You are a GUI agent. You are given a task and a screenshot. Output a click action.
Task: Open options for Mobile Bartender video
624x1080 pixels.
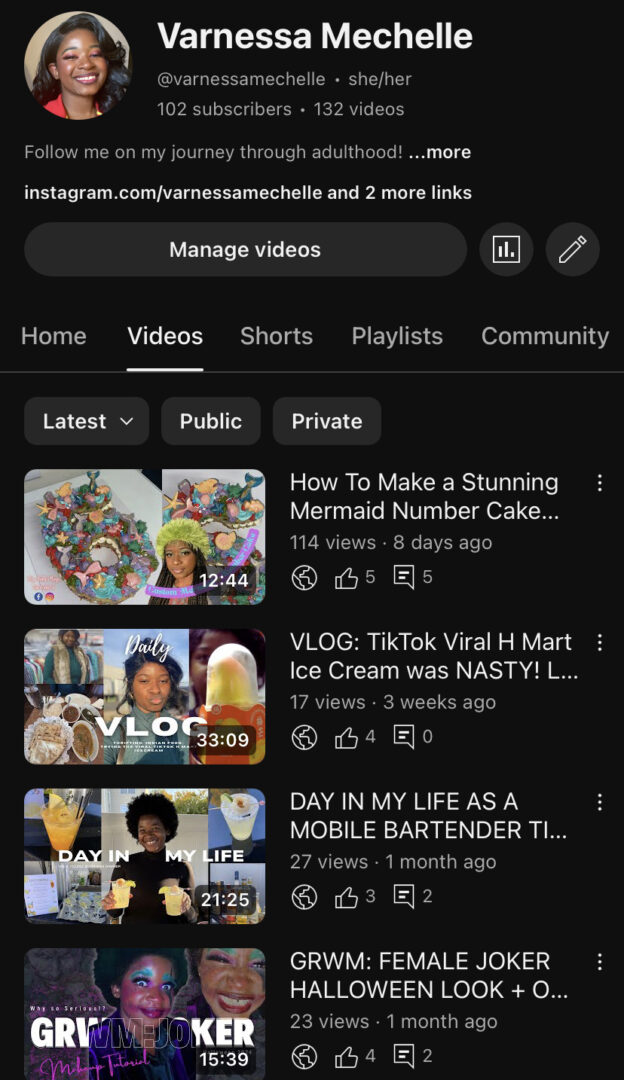[600, 803]
